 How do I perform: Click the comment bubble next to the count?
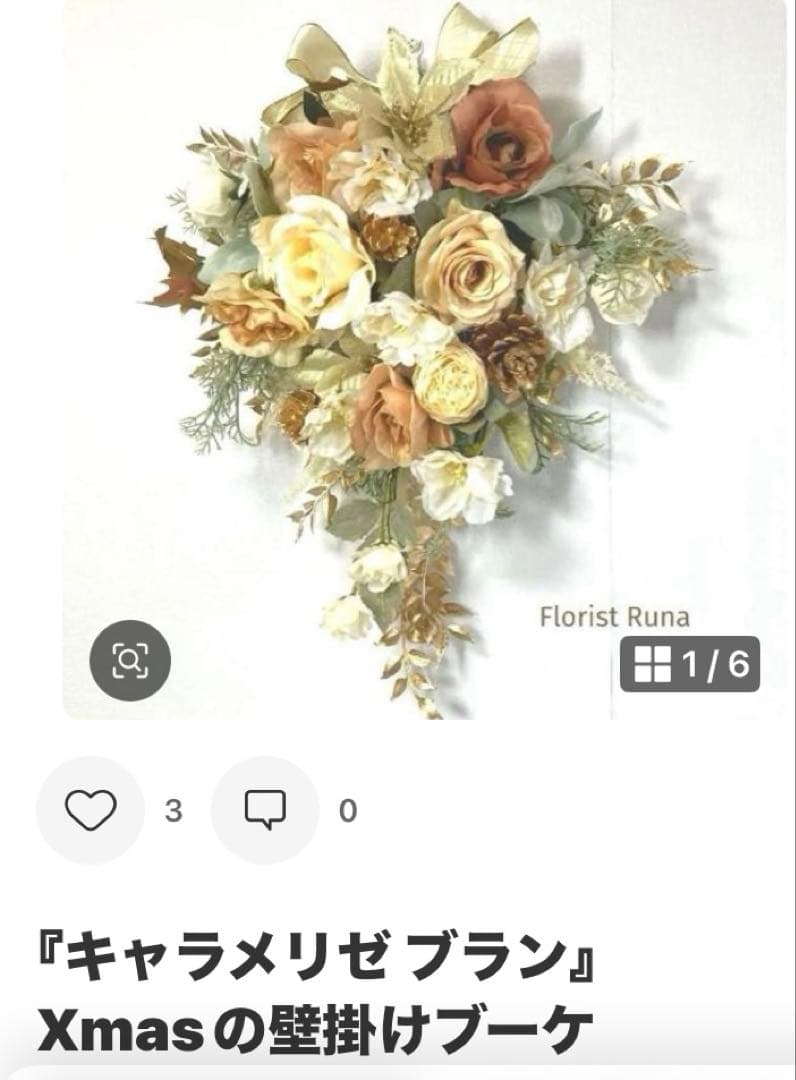pos(265,809)
